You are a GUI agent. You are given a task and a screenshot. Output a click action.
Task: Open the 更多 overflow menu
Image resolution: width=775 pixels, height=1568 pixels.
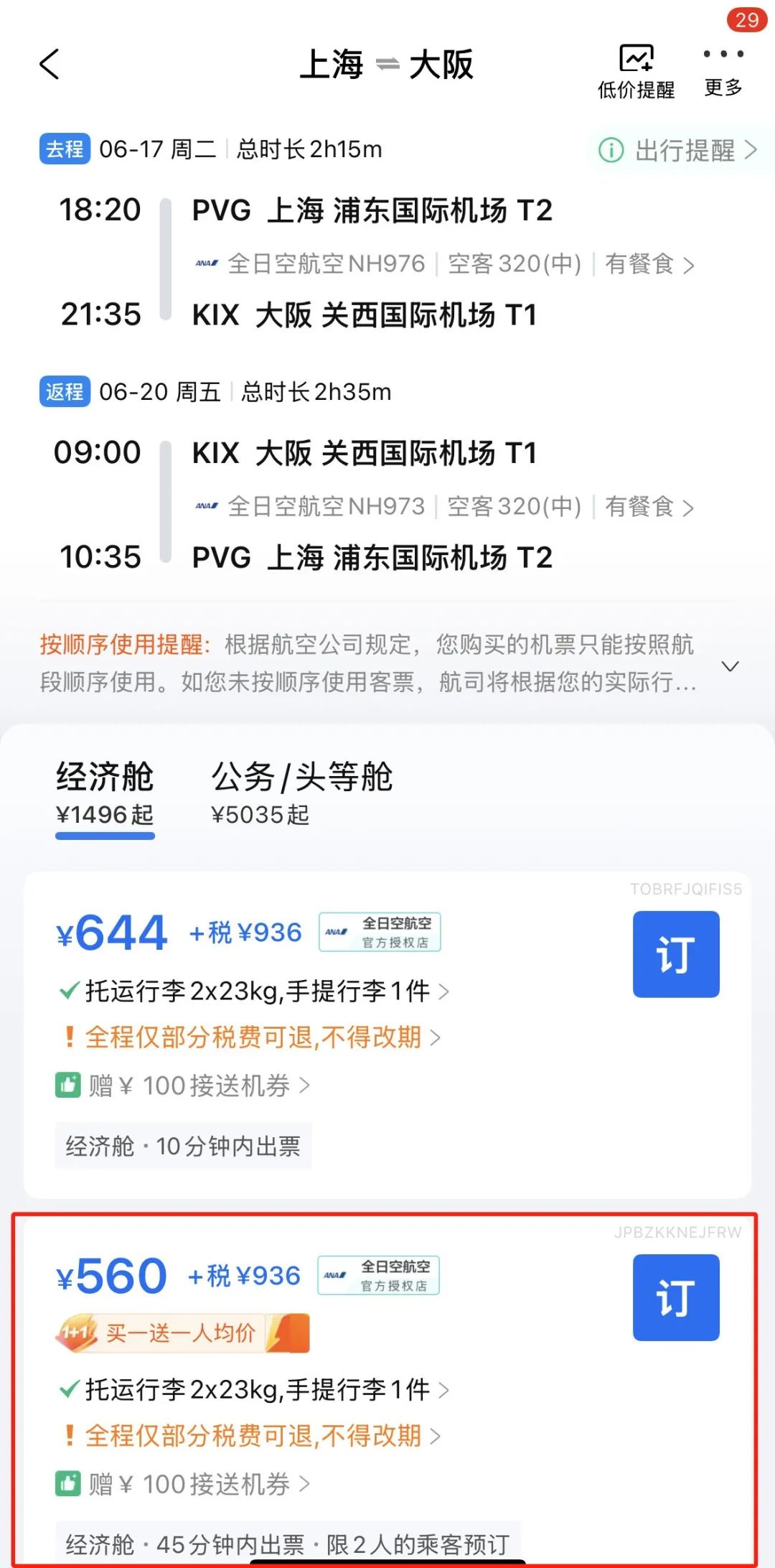(723, 70)
